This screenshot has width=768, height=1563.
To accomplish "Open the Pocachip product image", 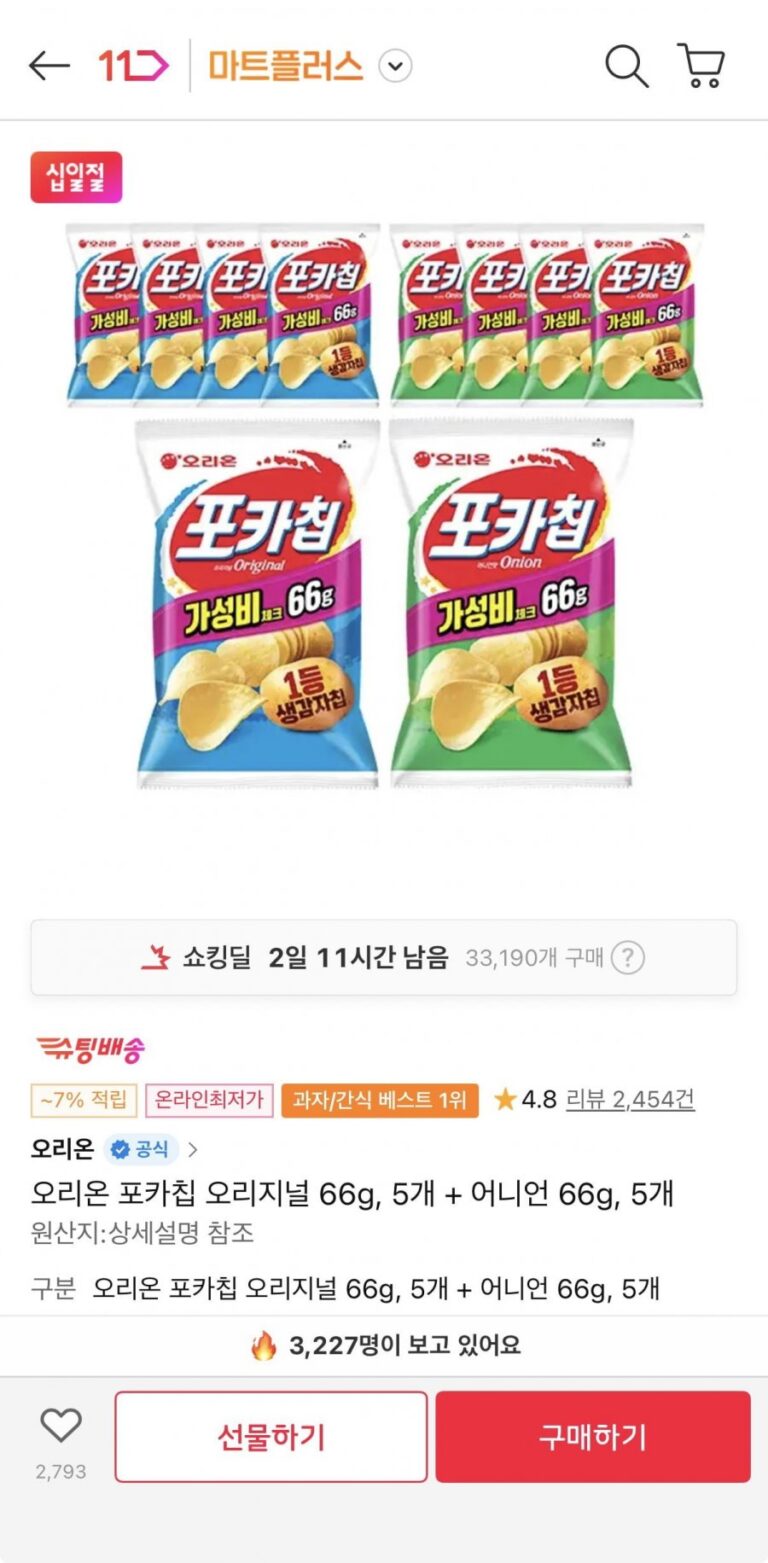I will (384, 505).
